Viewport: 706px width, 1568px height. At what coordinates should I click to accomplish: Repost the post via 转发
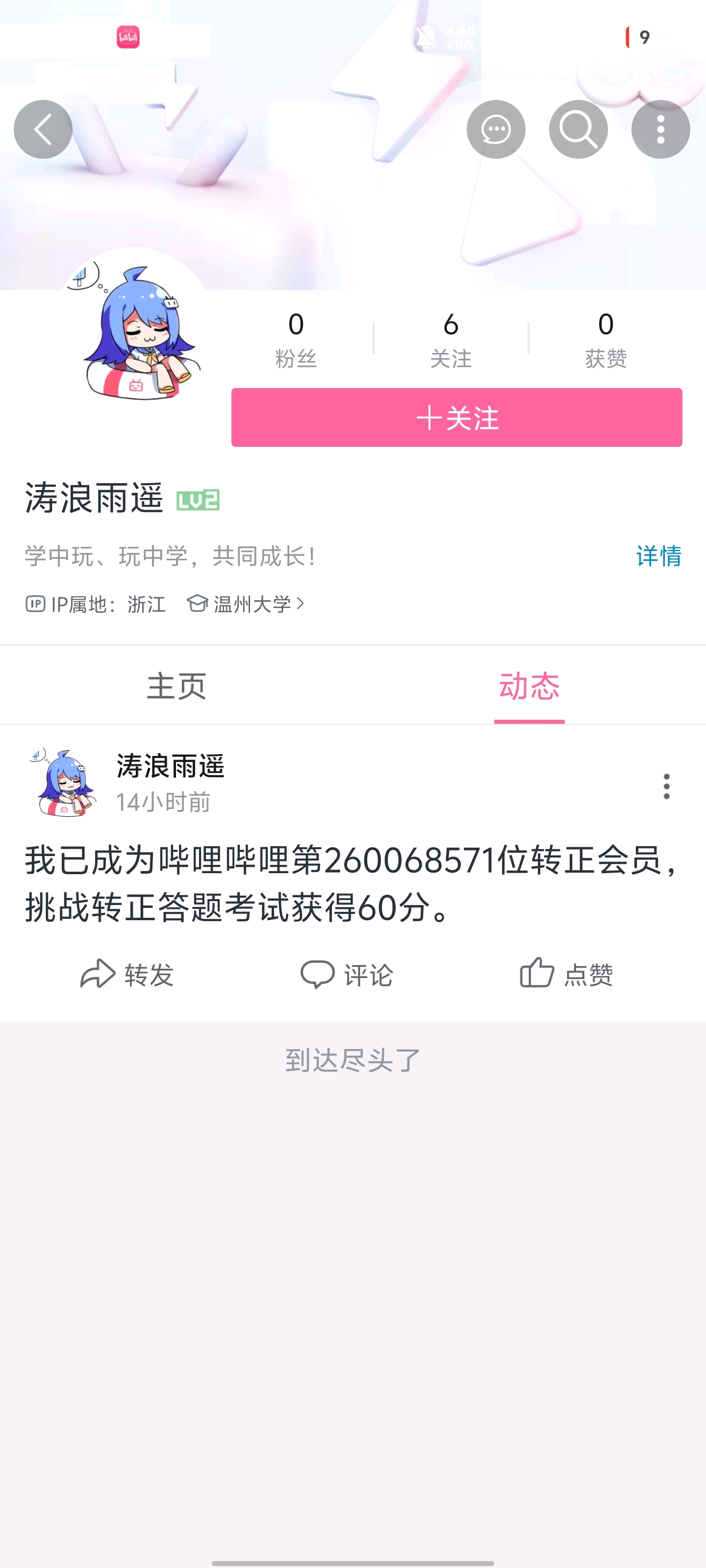pos(127,974)
